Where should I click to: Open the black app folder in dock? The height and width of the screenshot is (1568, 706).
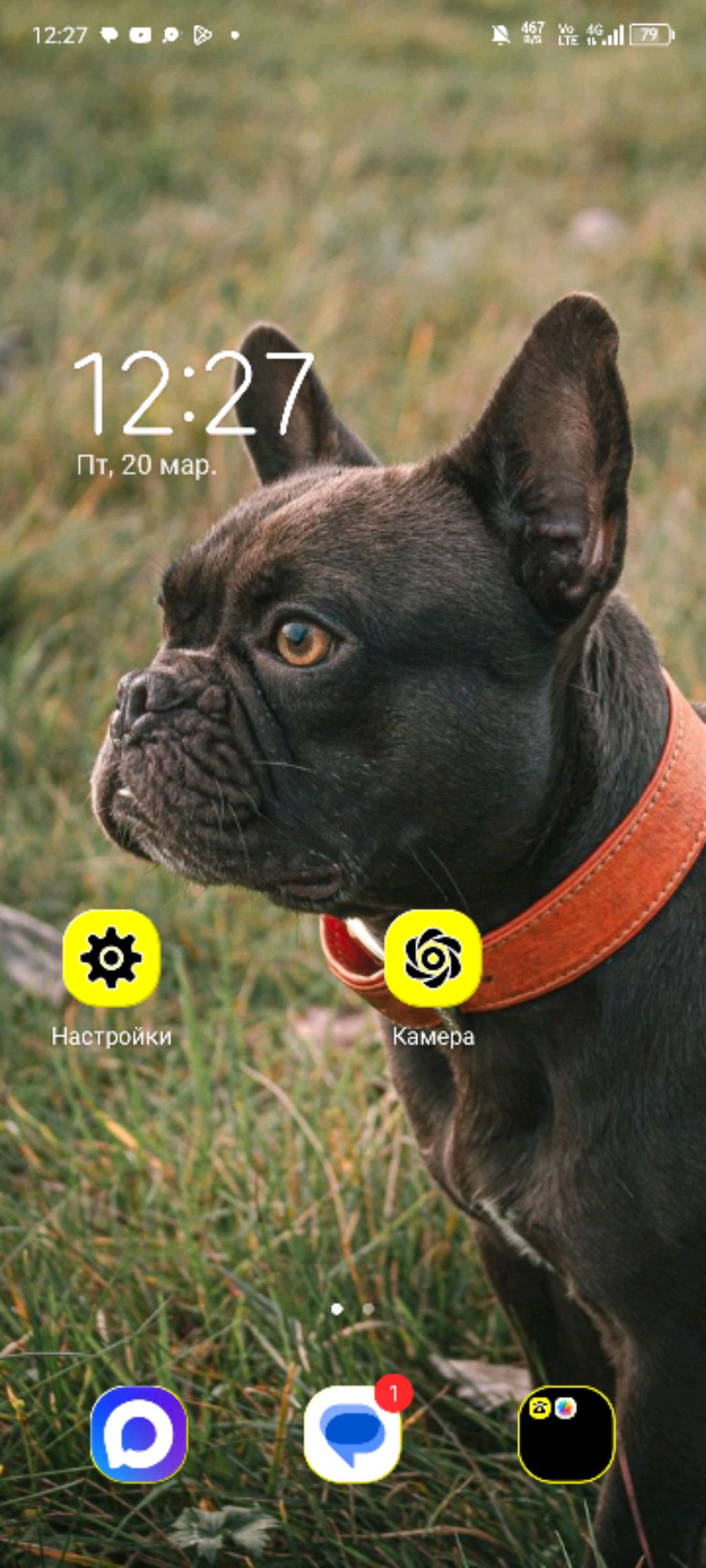click(x=566, y=1434)
